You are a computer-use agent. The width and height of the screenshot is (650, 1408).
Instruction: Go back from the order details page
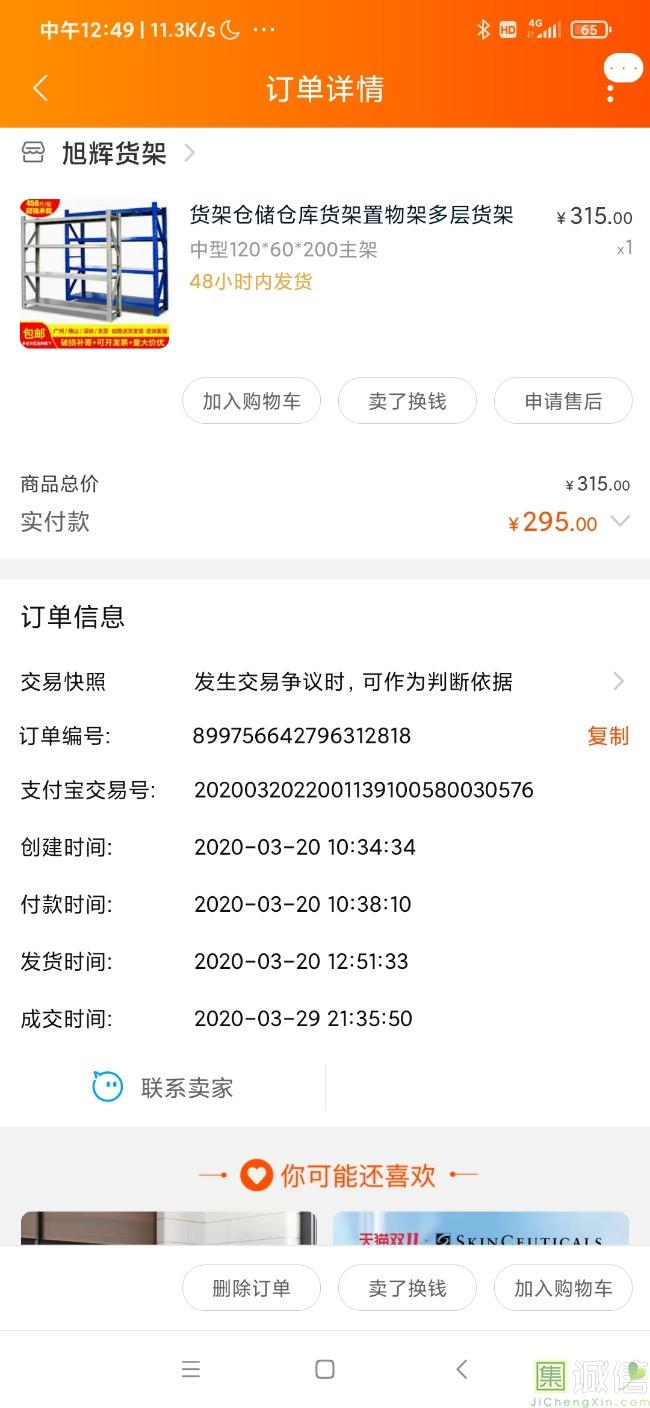(40, 88)
